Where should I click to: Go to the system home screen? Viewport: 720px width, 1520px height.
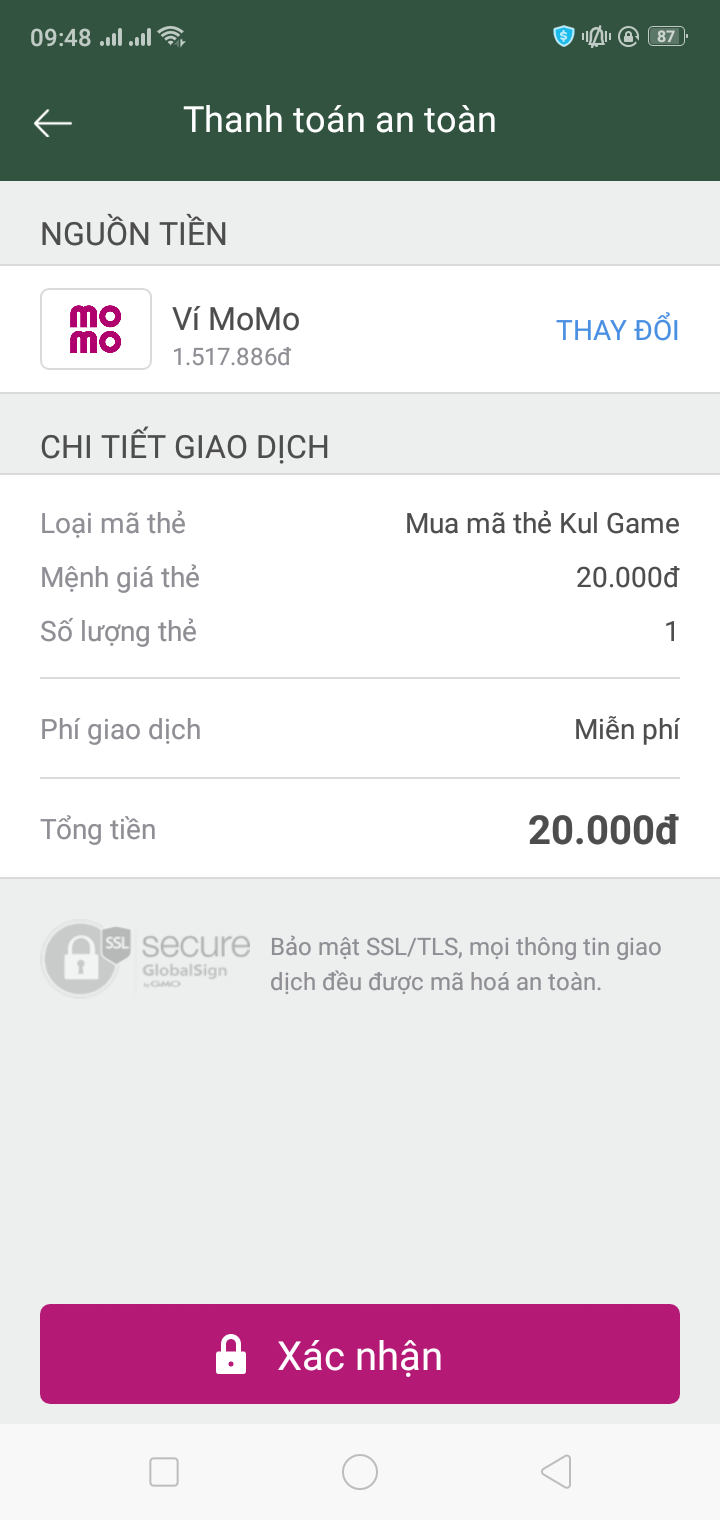pyautogui.click(x=360, y=1472)
